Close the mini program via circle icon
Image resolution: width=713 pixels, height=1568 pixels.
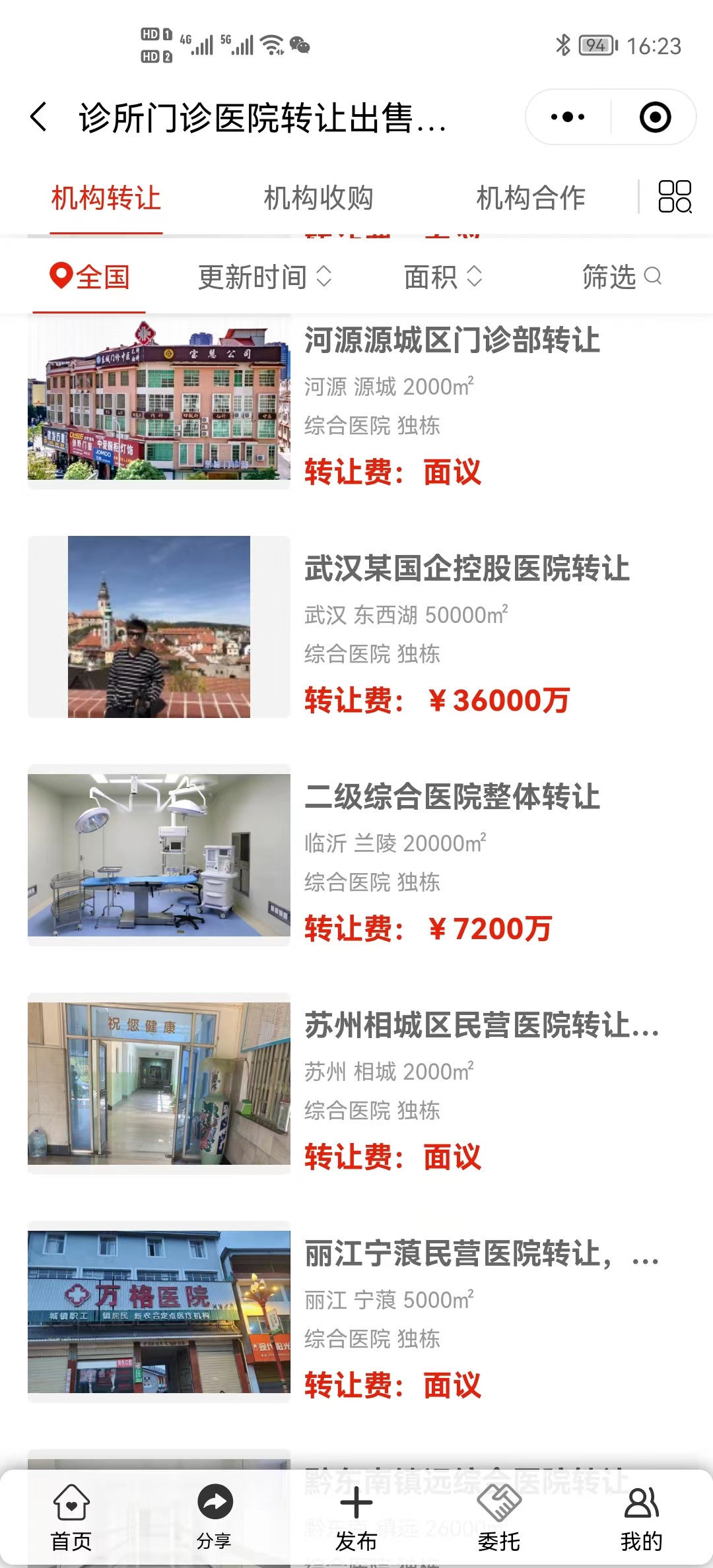pos(655,117)
